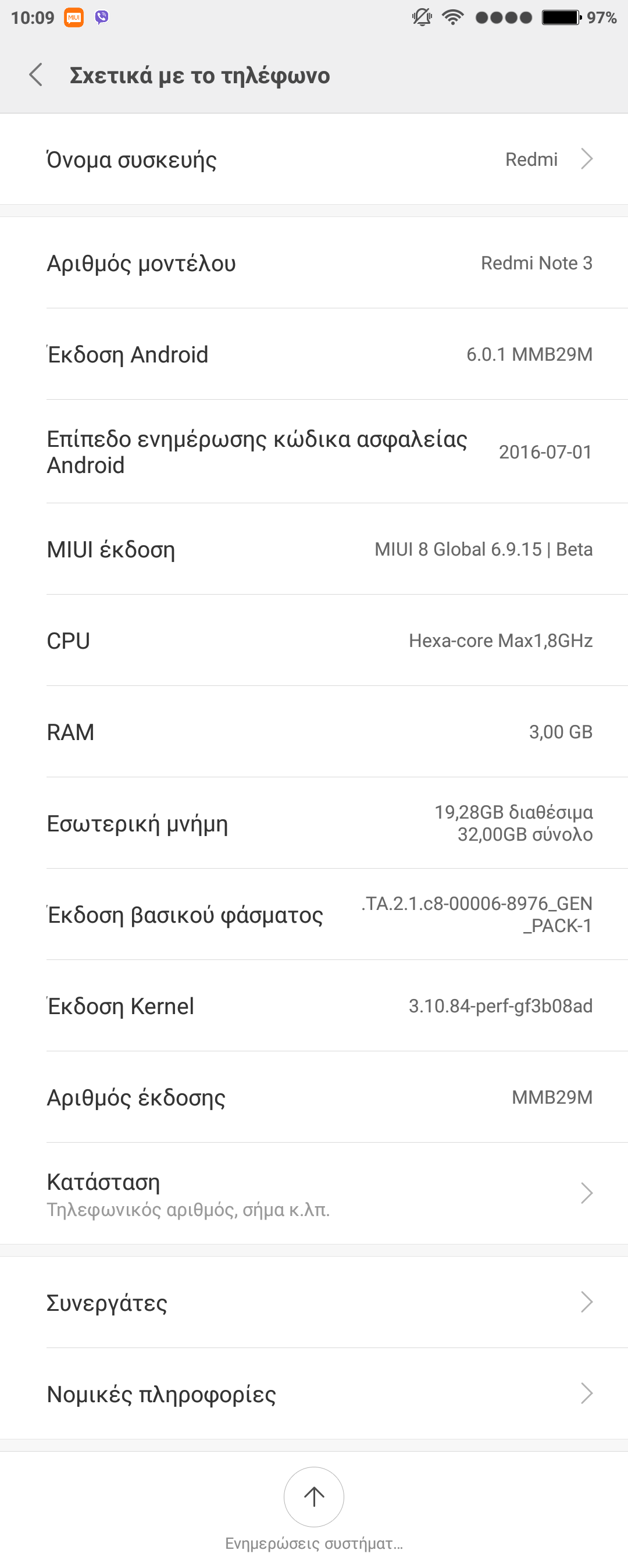Tap the Έκδοση Kernel row
628x1568 pixels.
314,1005
